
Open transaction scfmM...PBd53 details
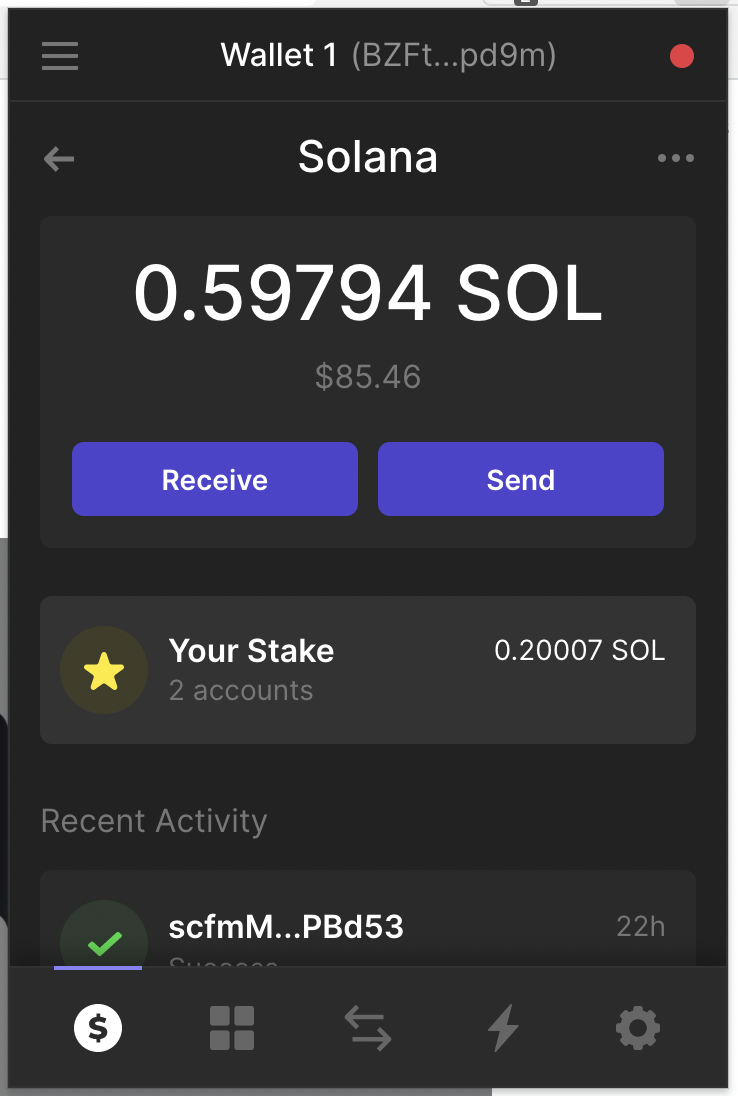tap(286, 927)
